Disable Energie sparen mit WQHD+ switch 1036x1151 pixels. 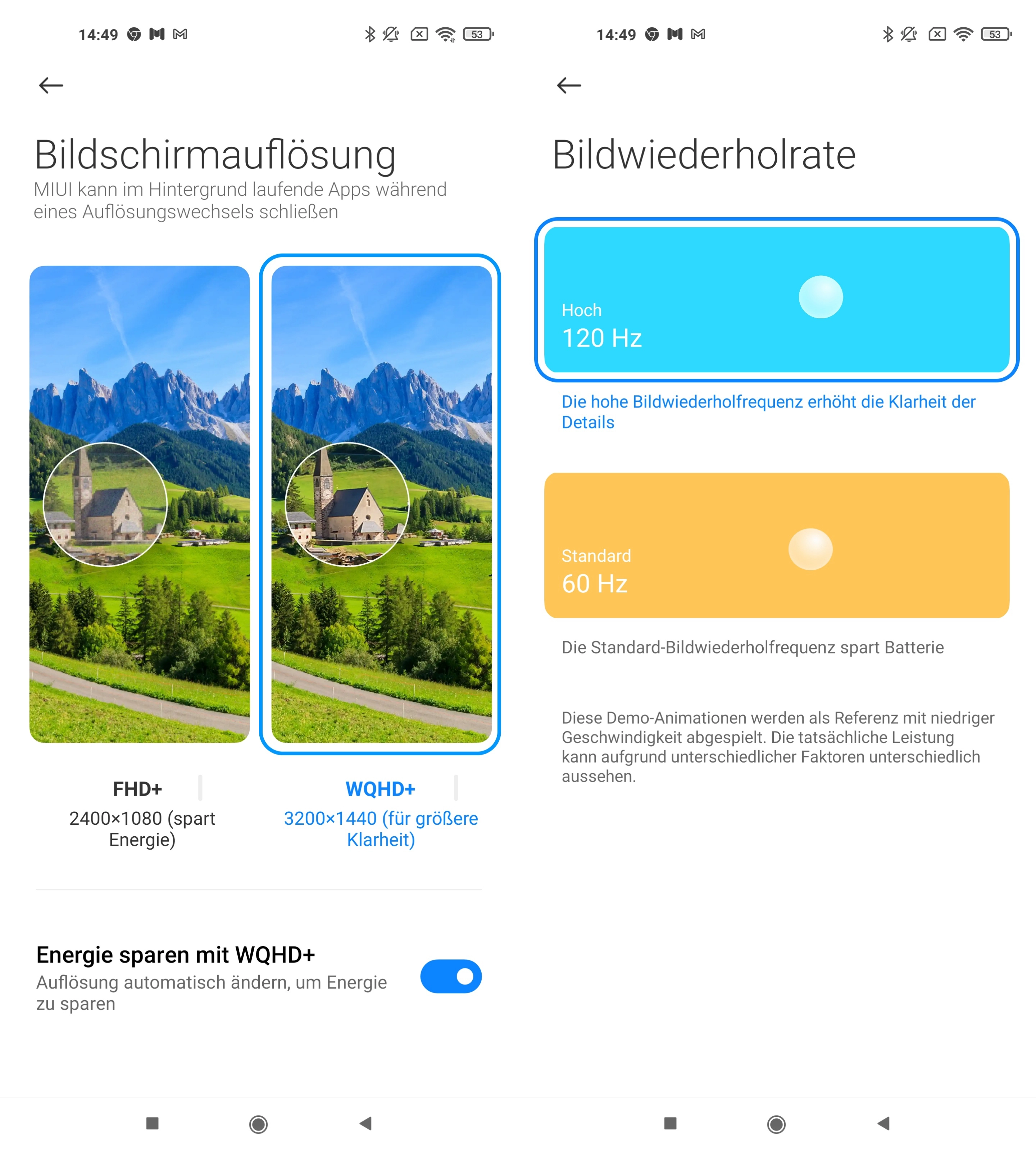pyautogui.click(x=451, y=976)
